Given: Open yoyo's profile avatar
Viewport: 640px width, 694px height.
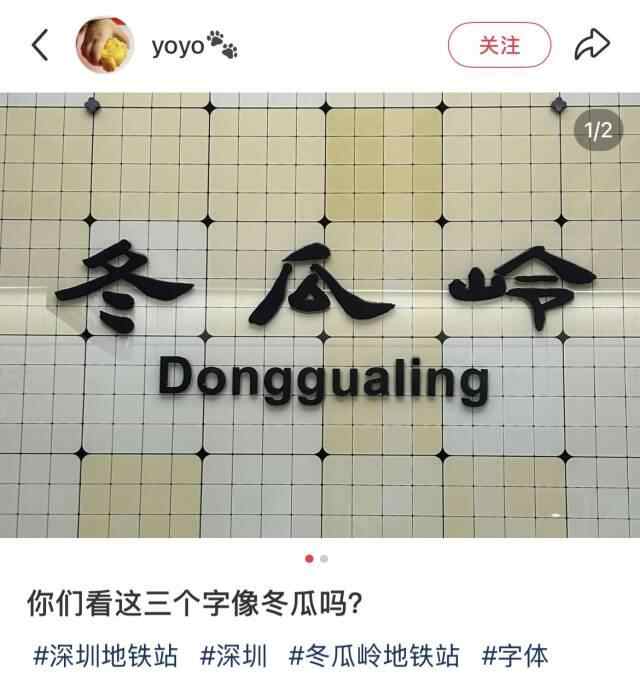Looking at the screenshot, I should (x=105, y=45).
